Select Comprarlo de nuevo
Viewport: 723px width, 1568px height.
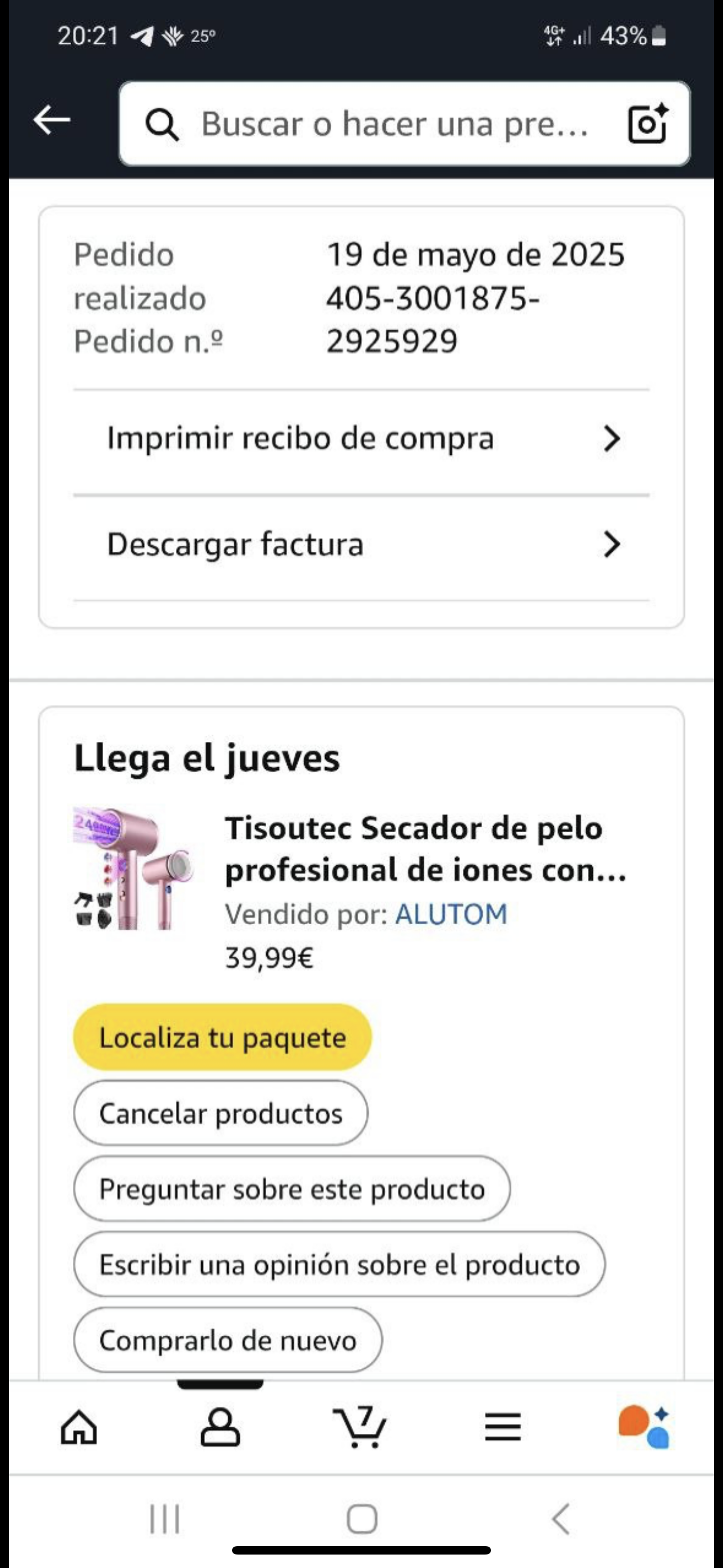(228, 1340)
